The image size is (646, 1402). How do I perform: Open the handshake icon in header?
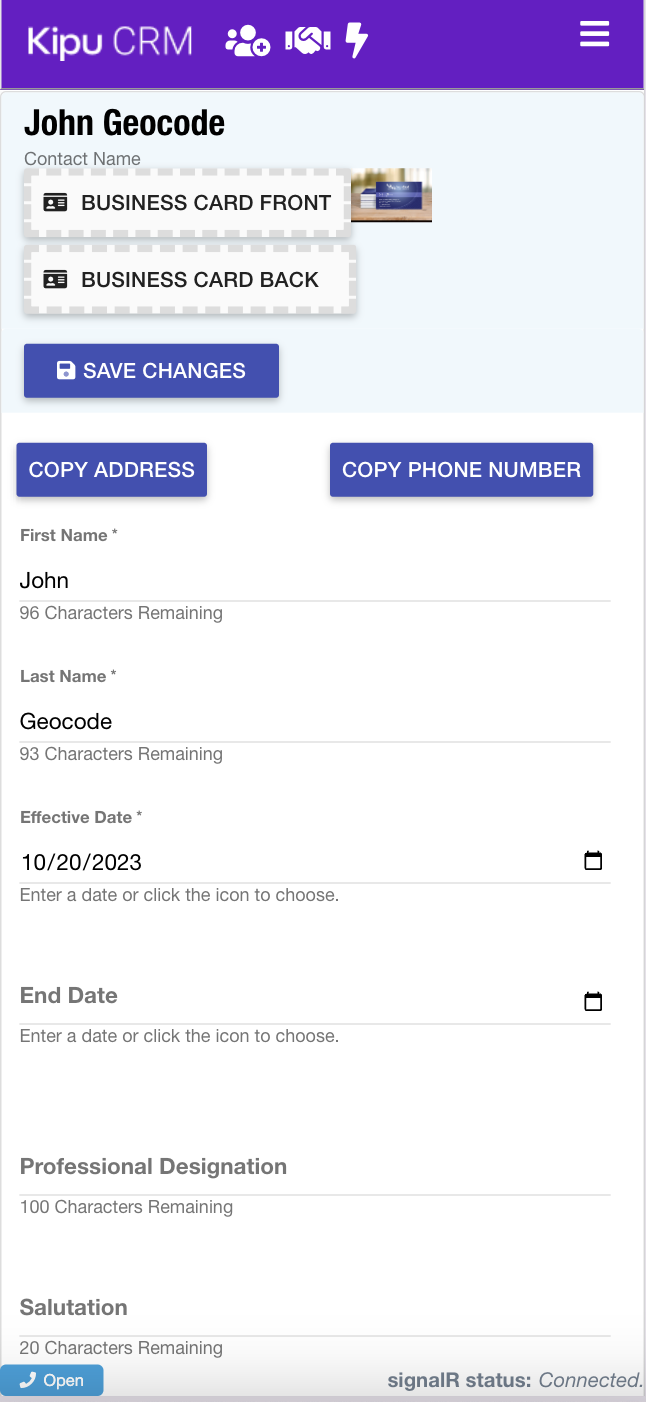click(x=308, y=41)
